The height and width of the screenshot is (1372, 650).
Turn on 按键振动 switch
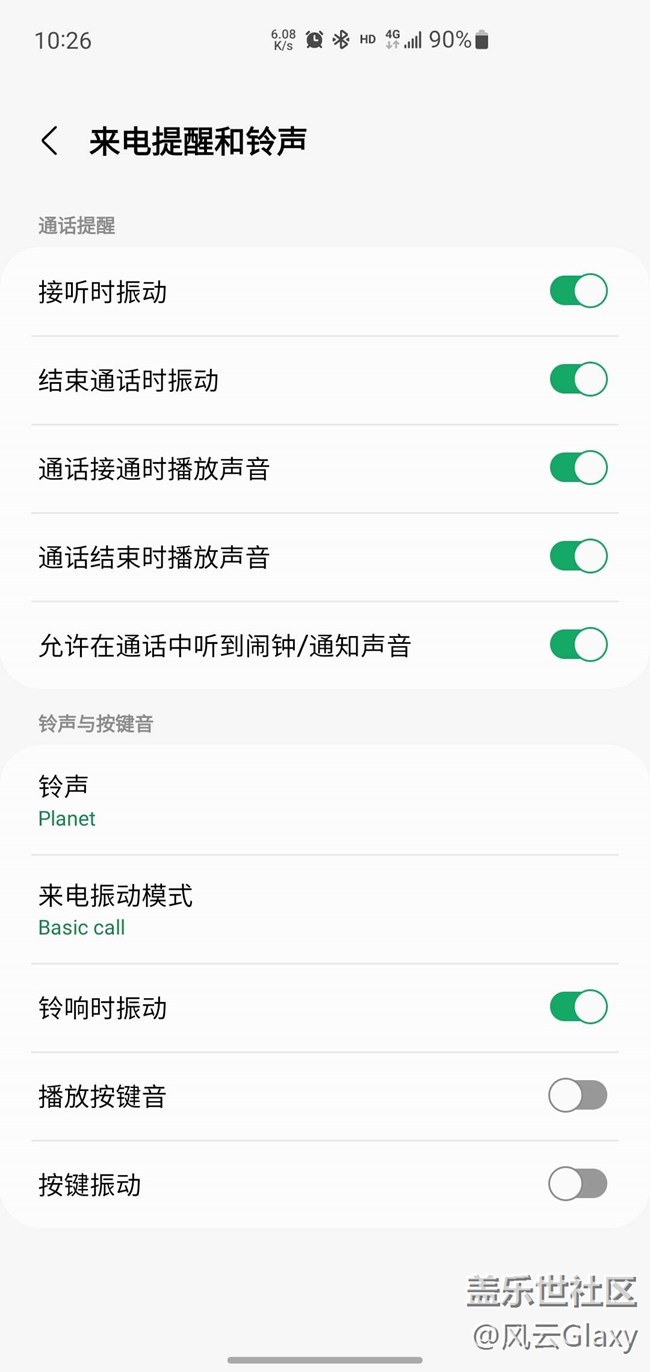click(578, 1184)
